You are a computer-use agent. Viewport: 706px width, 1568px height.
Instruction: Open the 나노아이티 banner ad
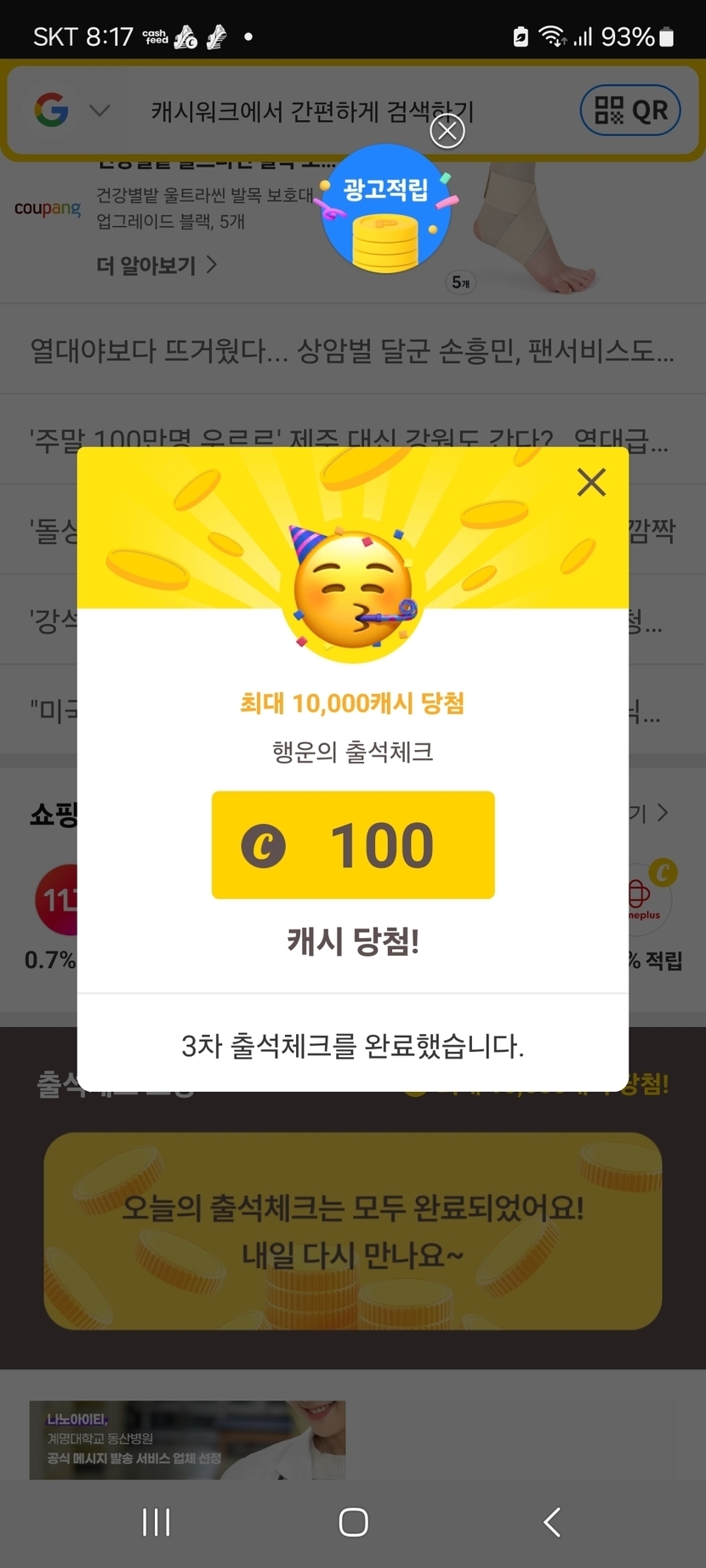187,1440
